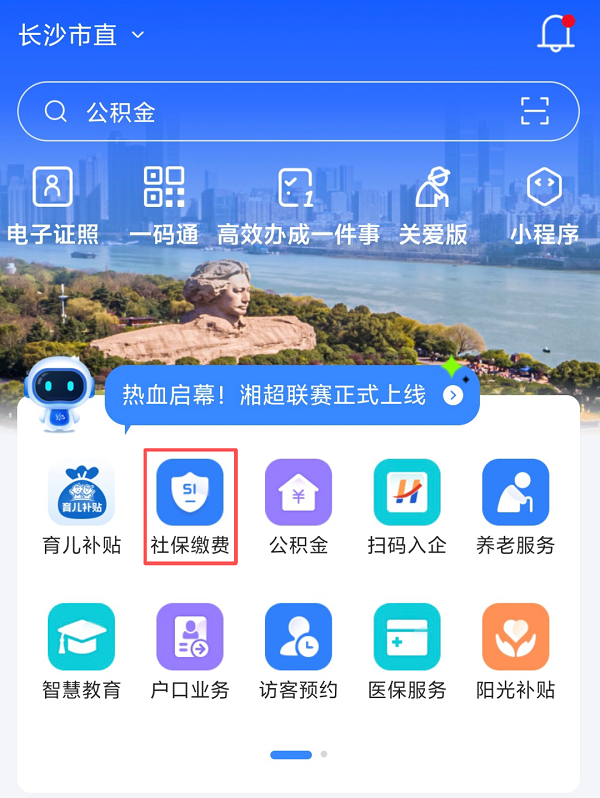Open 扫码入企

pos(407,506)
